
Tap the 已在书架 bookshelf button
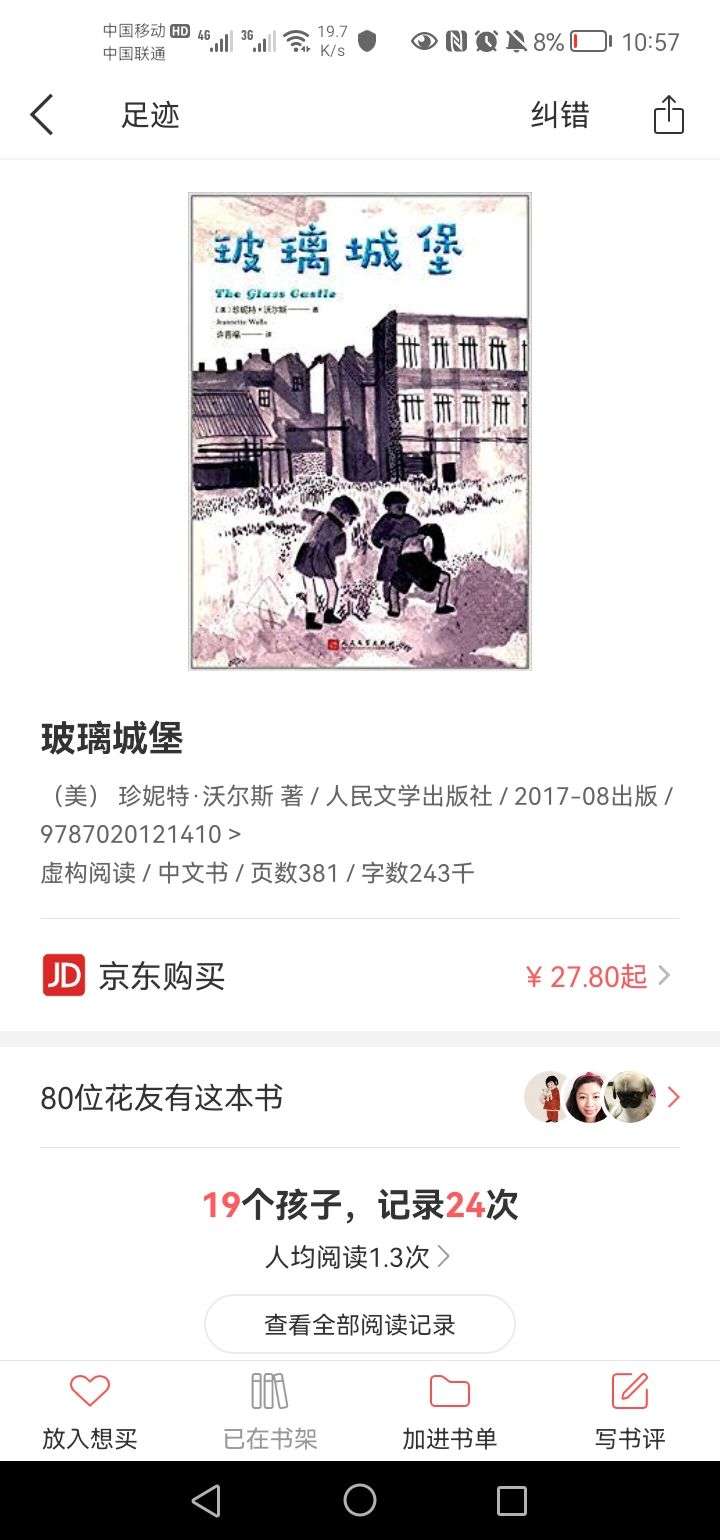[x=270, y=1411]
